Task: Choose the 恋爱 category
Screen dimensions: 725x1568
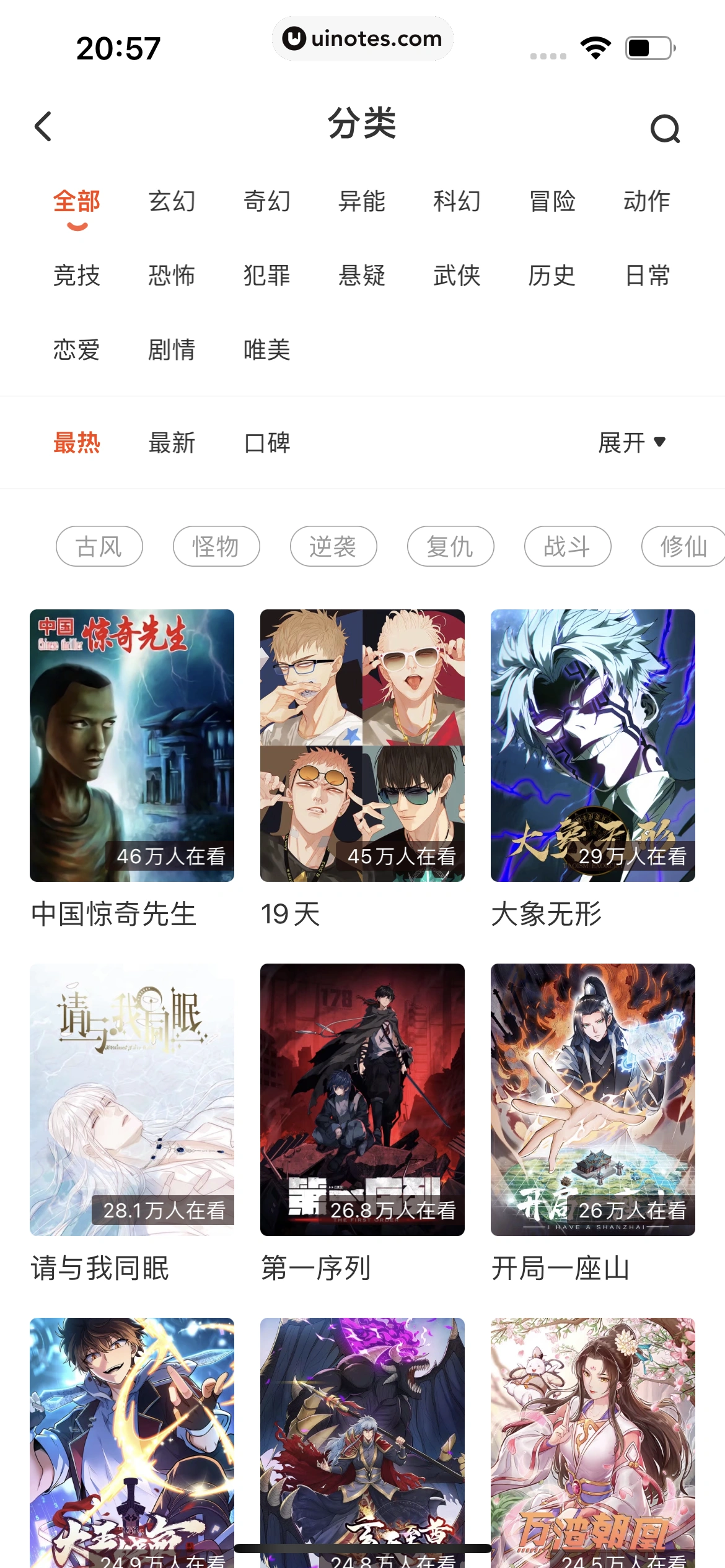Action: click(76, 351)
